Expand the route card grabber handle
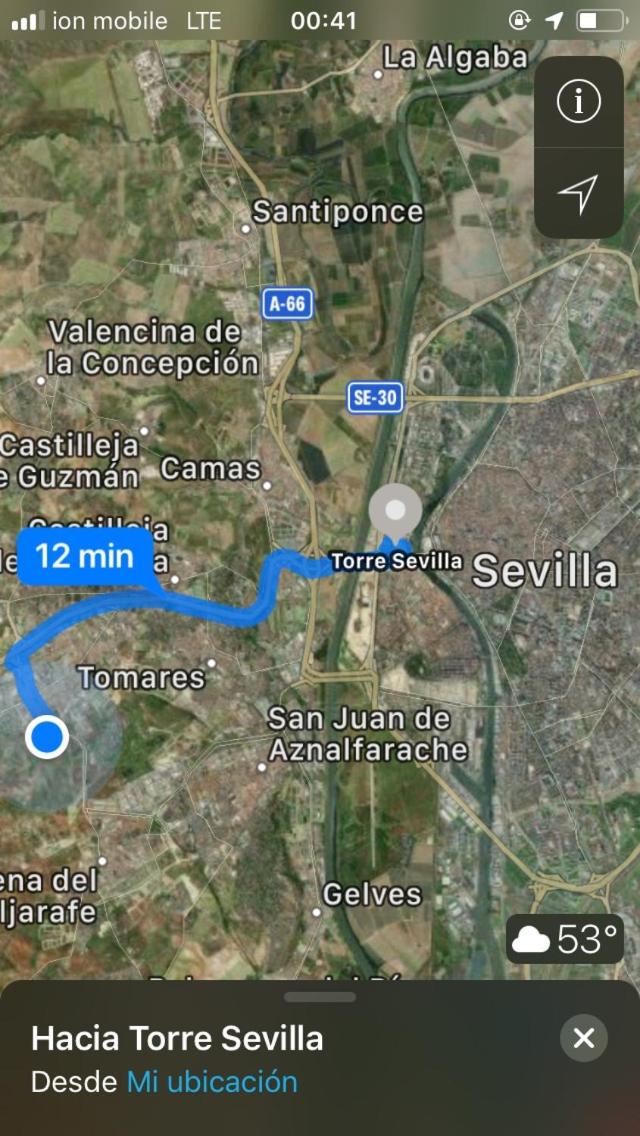Viewport: 640px width, 1136px height. [320, 997]
